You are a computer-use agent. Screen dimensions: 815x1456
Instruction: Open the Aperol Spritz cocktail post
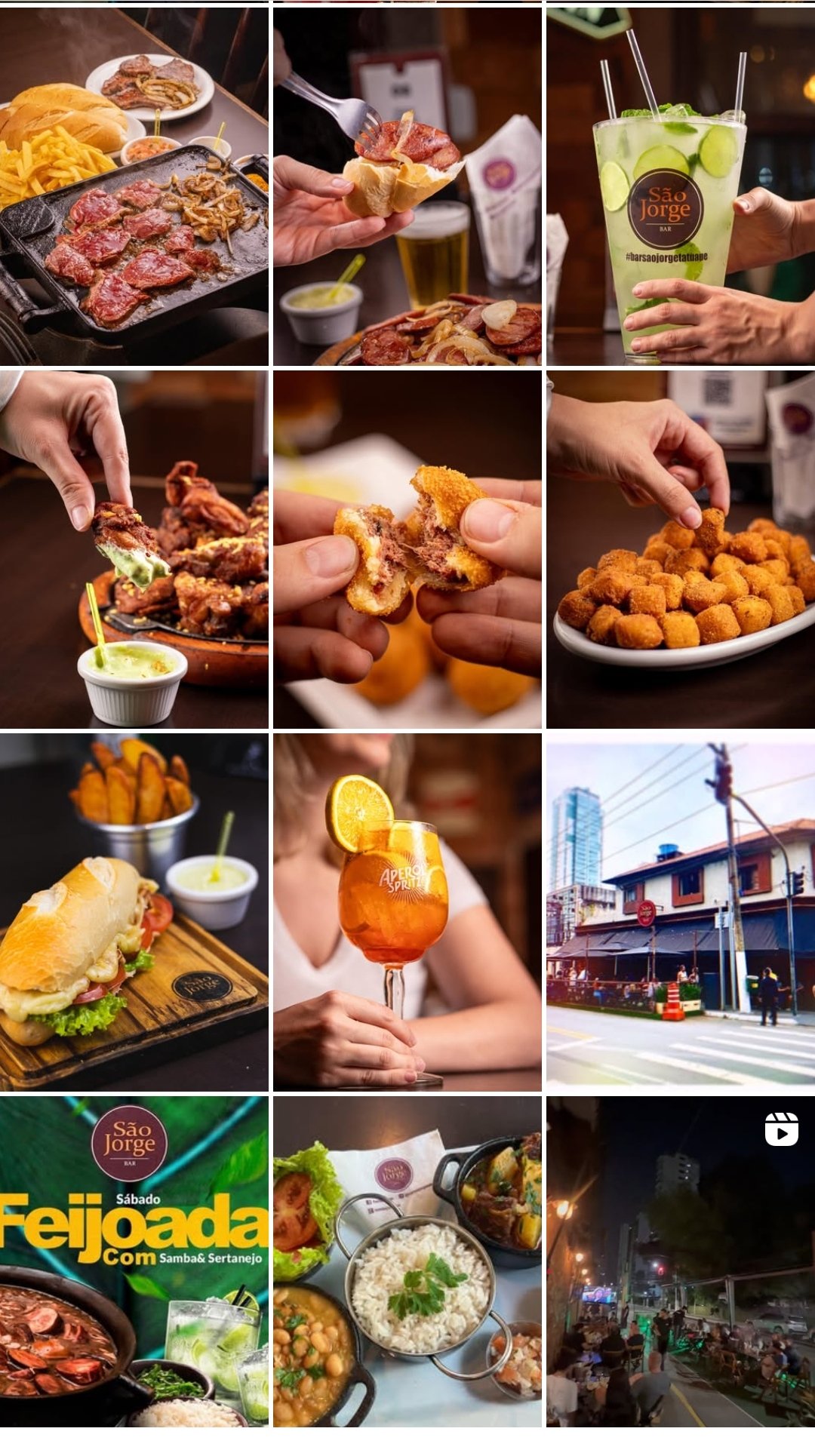coord(407,912)
